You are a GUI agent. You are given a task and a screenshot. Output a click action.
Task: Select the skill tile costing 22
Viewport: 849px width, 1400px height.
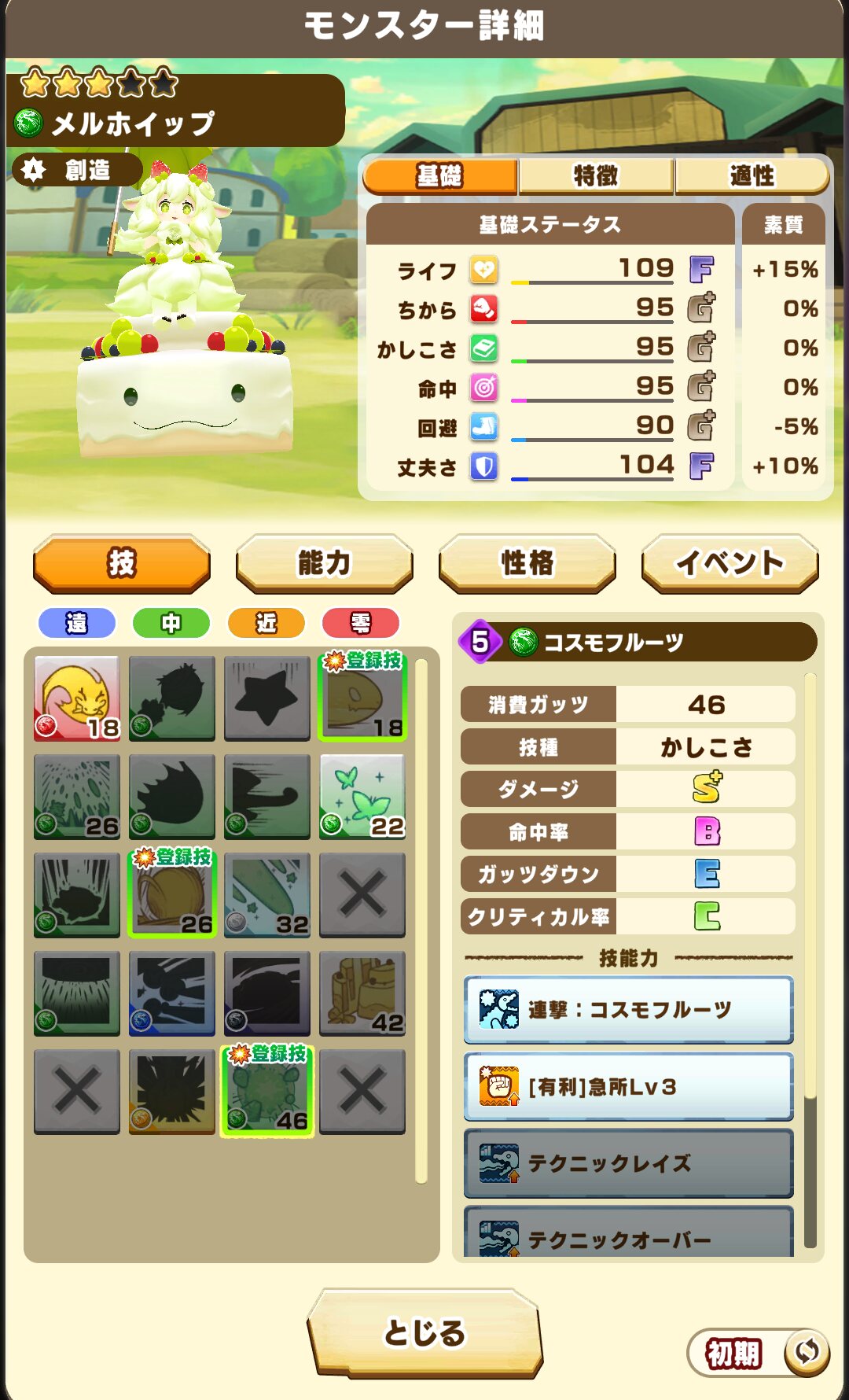(x=362, y=797)
